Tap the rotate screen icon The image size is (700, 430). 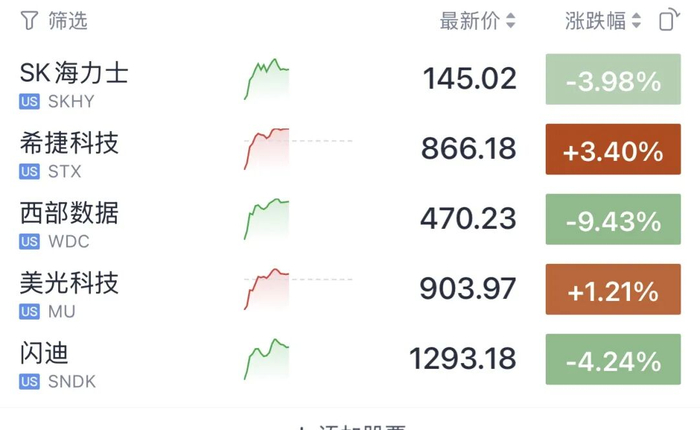[669, 20]
